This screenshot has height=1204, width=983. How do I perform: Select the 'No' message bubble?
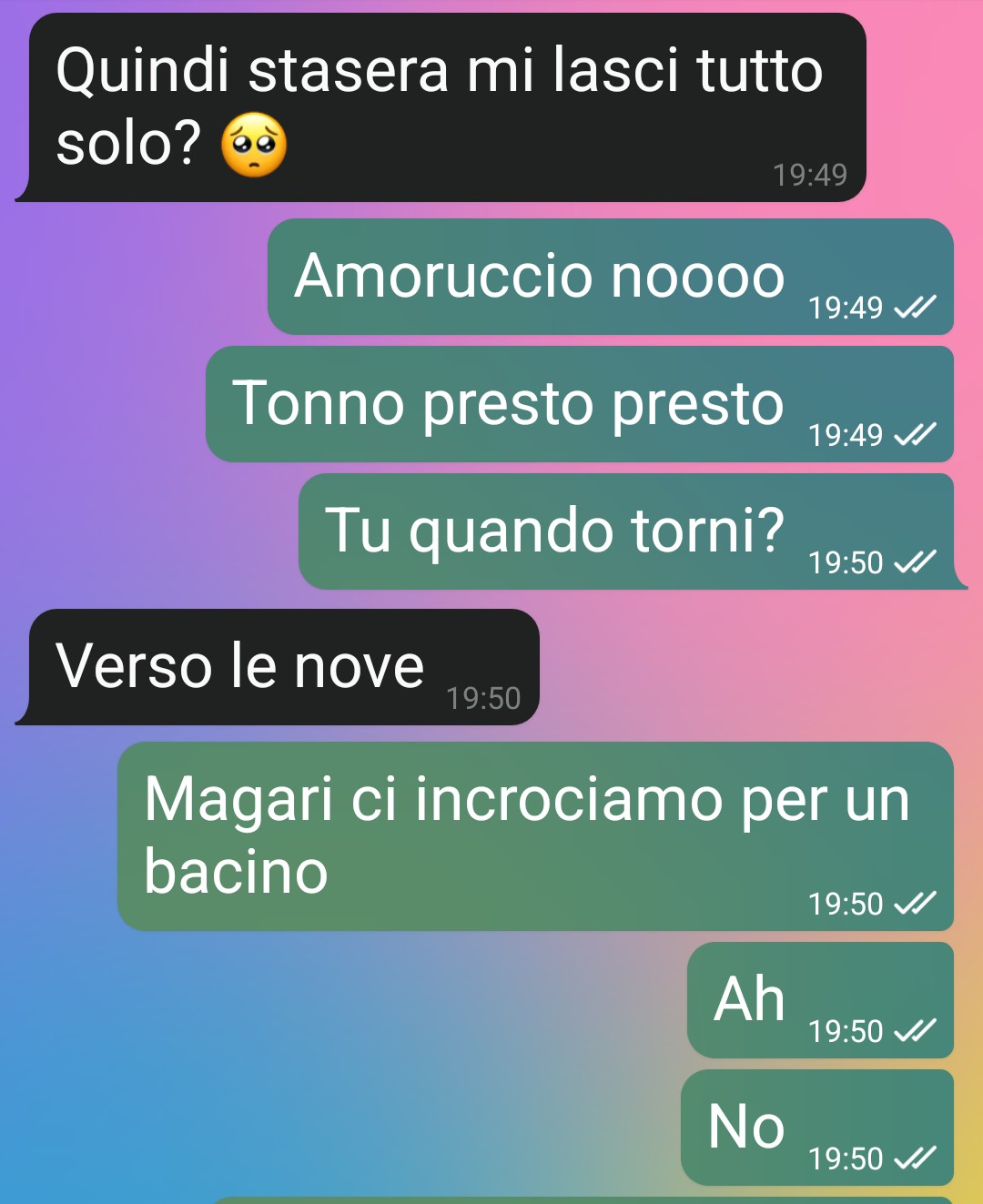(816, 1128)
